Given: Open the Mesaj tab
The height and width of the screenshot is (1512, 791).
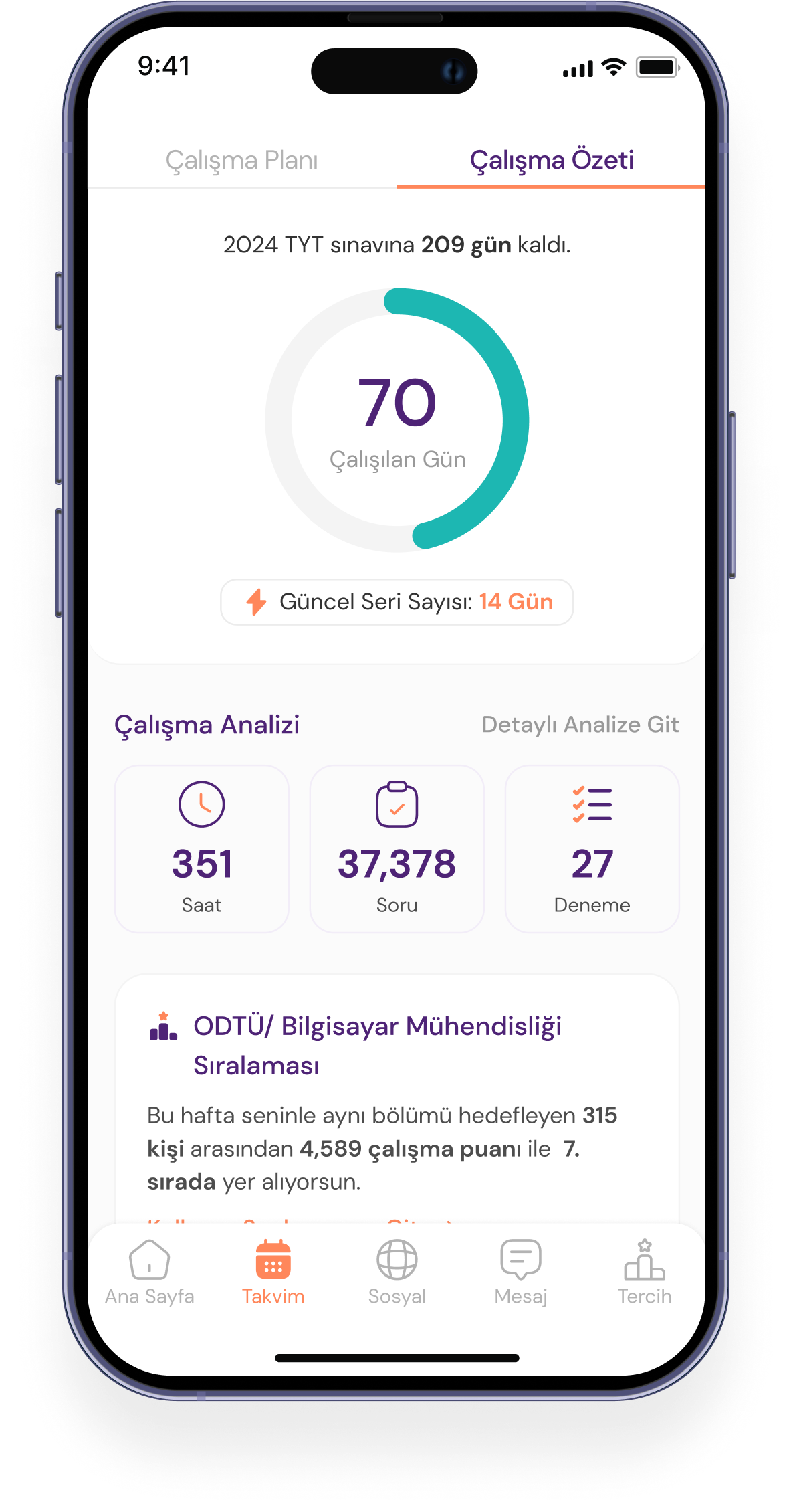Looking at the screenshot, I should pos(521,1272).
